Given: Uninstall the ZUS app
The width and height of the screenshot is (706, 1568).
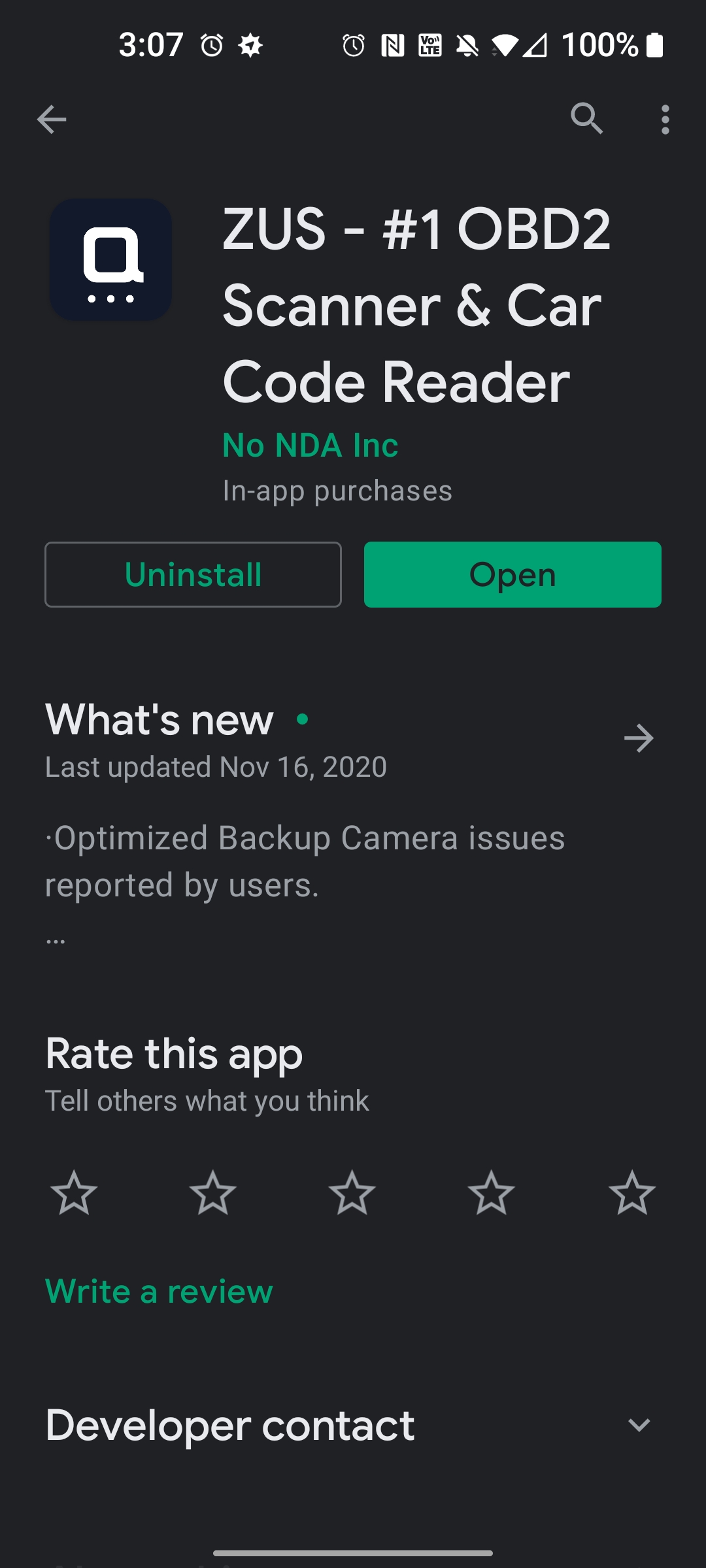Looking at the screenshot, I should (x=193, y=574).
